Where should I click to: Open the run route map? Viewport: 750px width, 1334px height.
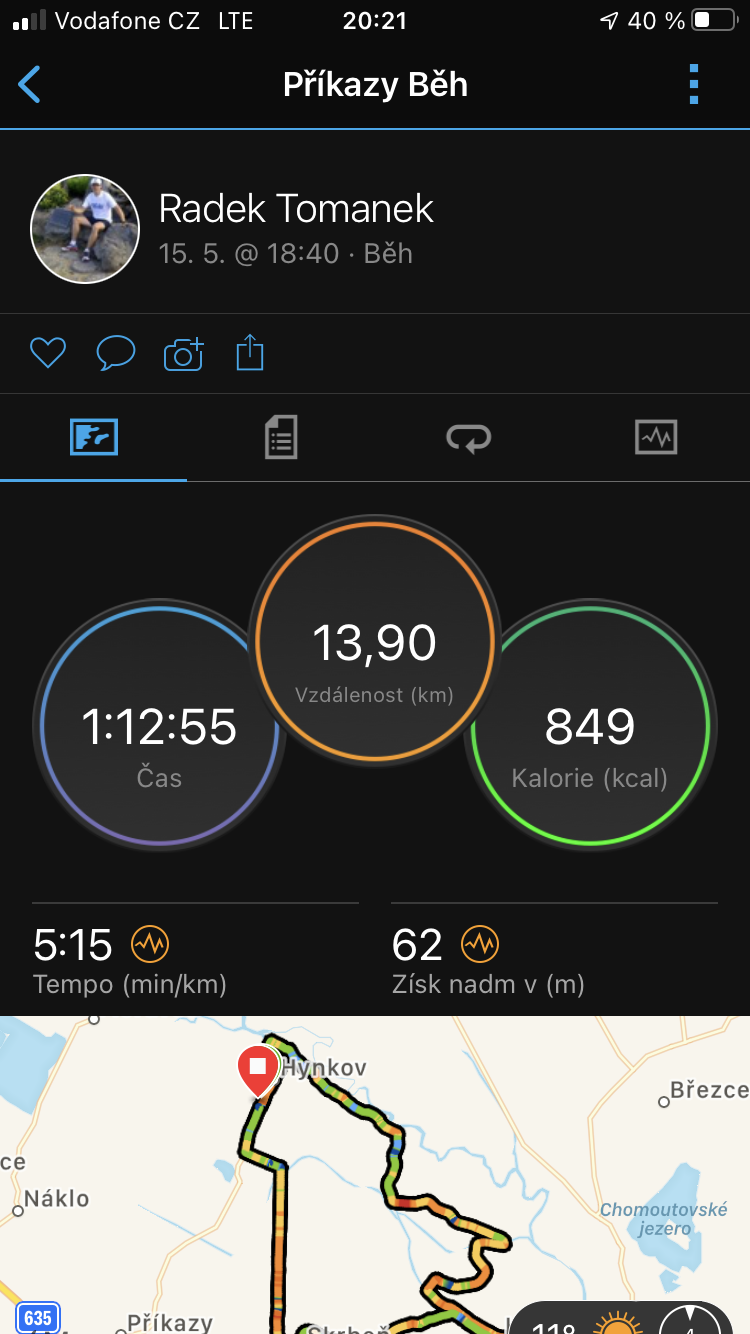(x=375, y=1175)
